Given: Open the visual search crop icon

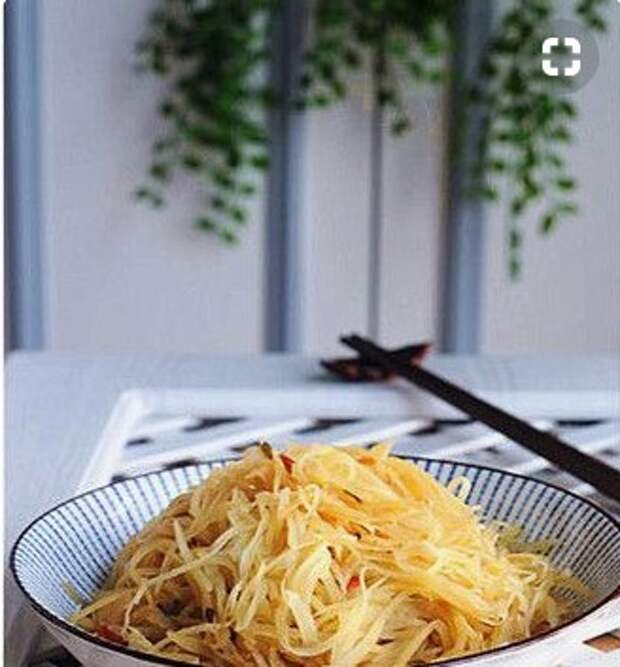Looking at the screenshot, I should pyautogui.click(x=561, y=57).
